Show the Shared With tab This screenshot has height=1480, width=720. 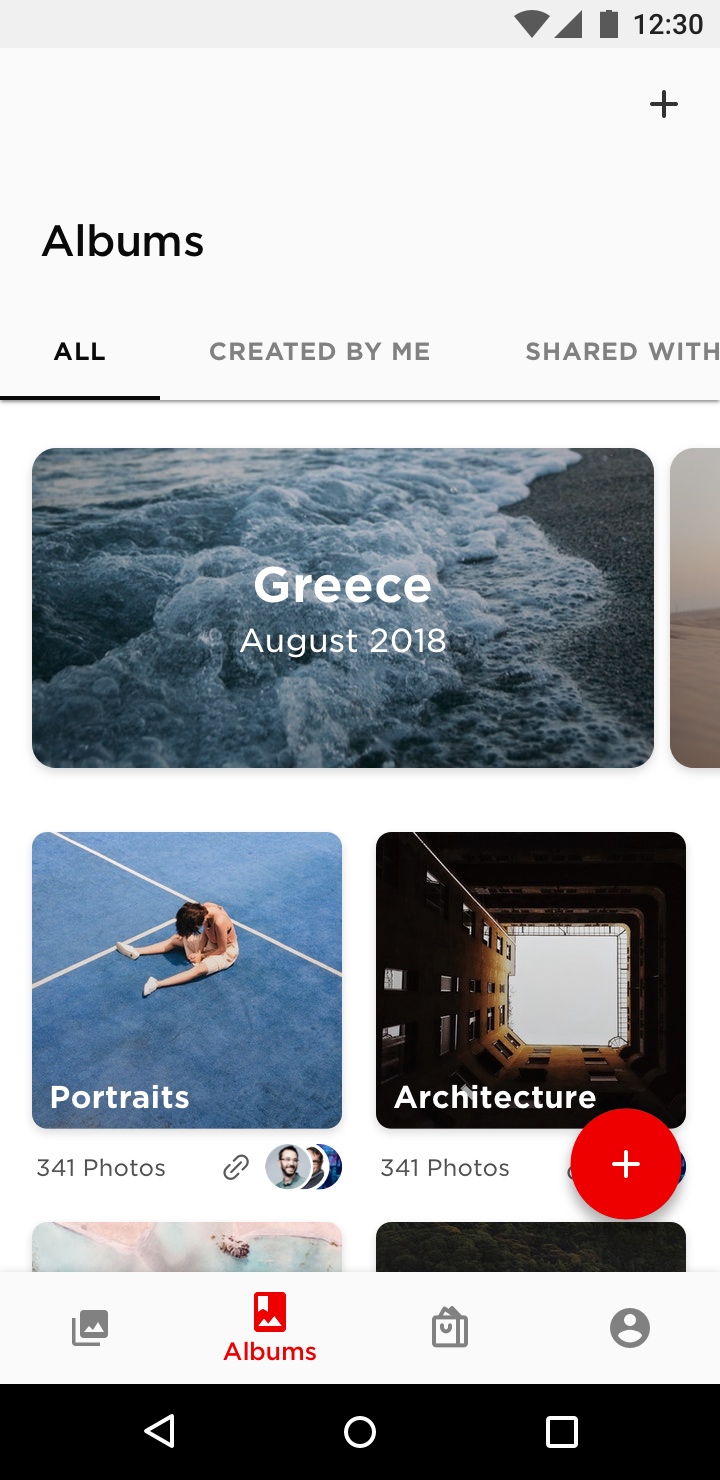click(622, 352)
